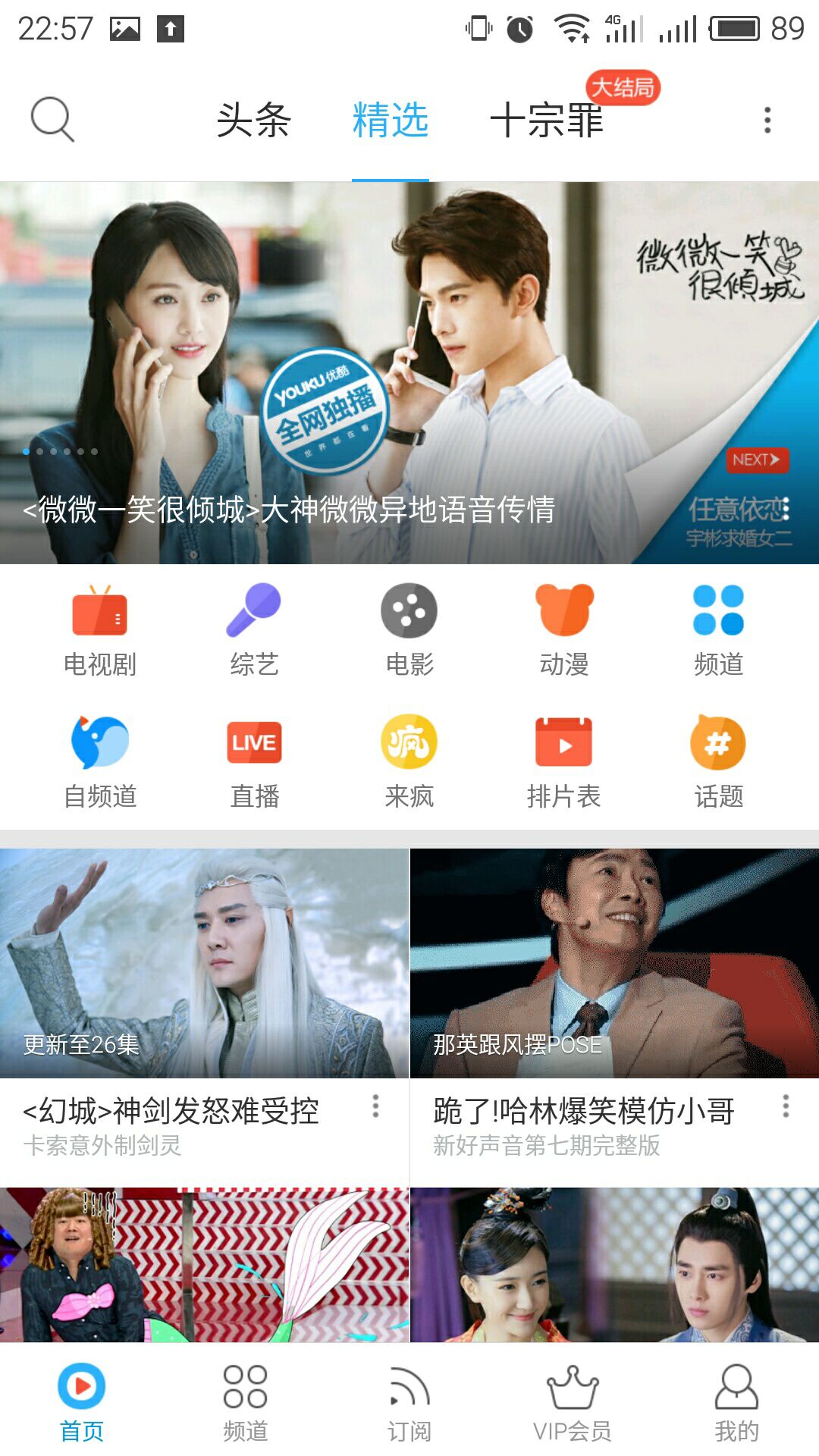Open the search icon
Viewport: 819px width, 1456px height.
(x=52, y=119)
